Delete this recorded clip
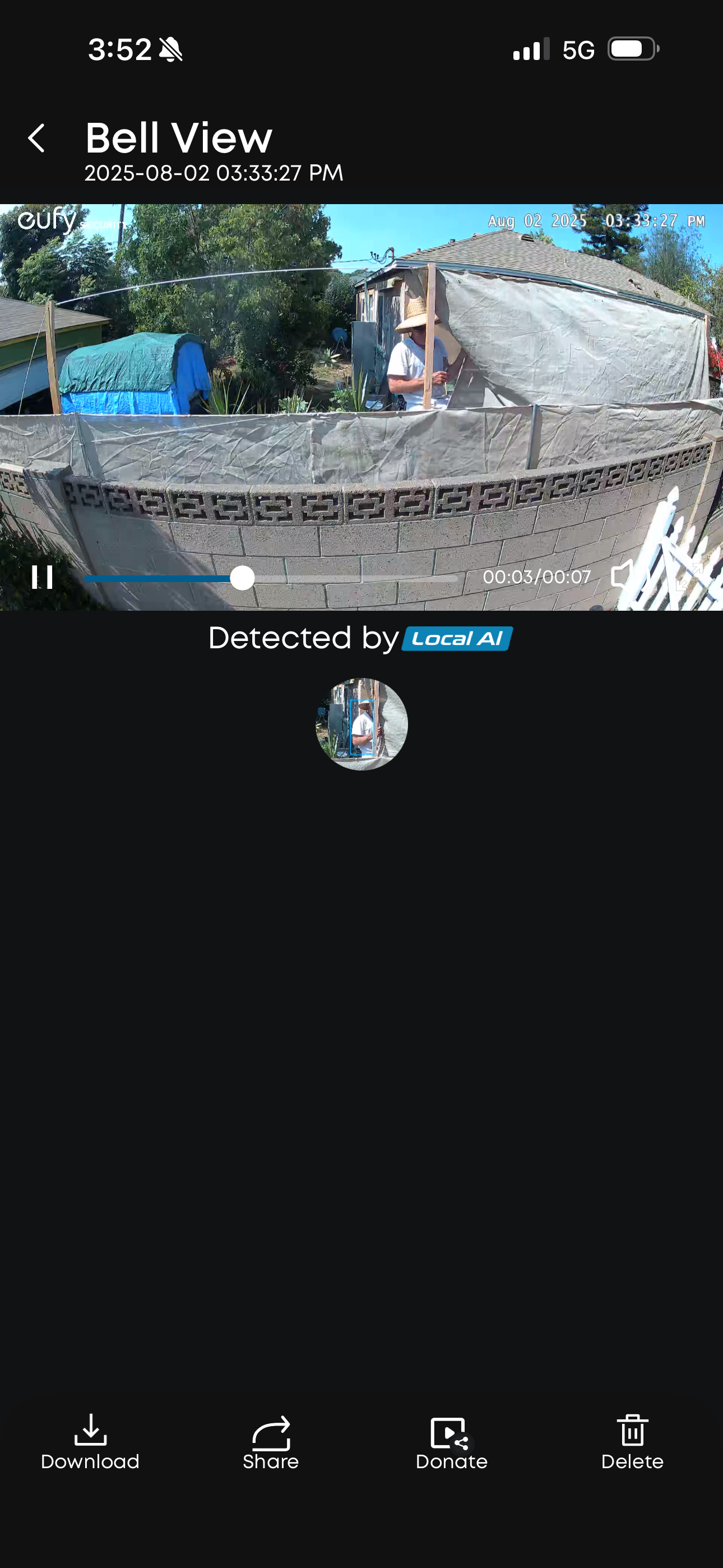Viewport: 723px width, 1568px height. (x=632, y=1442)
